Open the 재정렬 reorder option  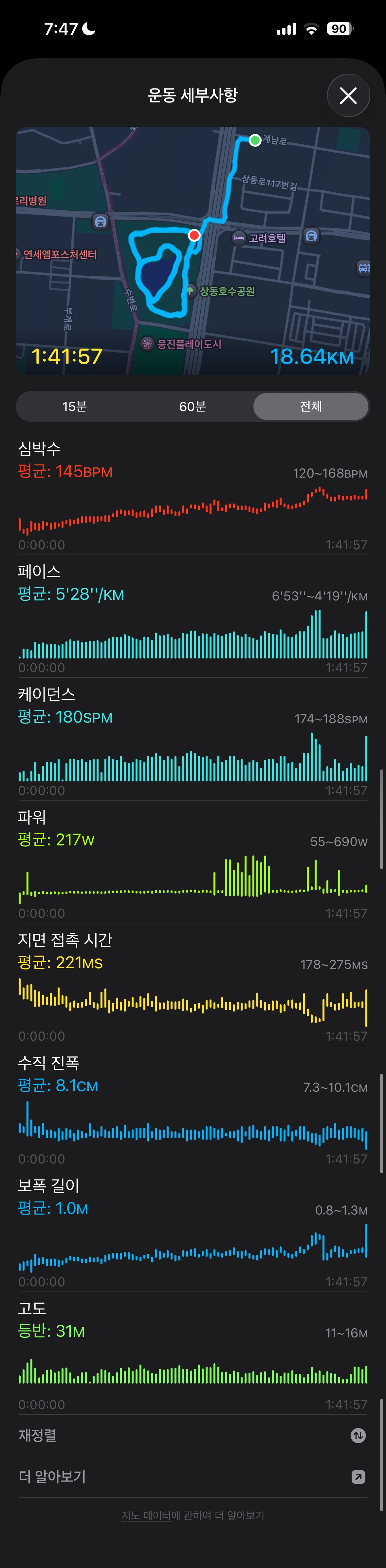193,1435
